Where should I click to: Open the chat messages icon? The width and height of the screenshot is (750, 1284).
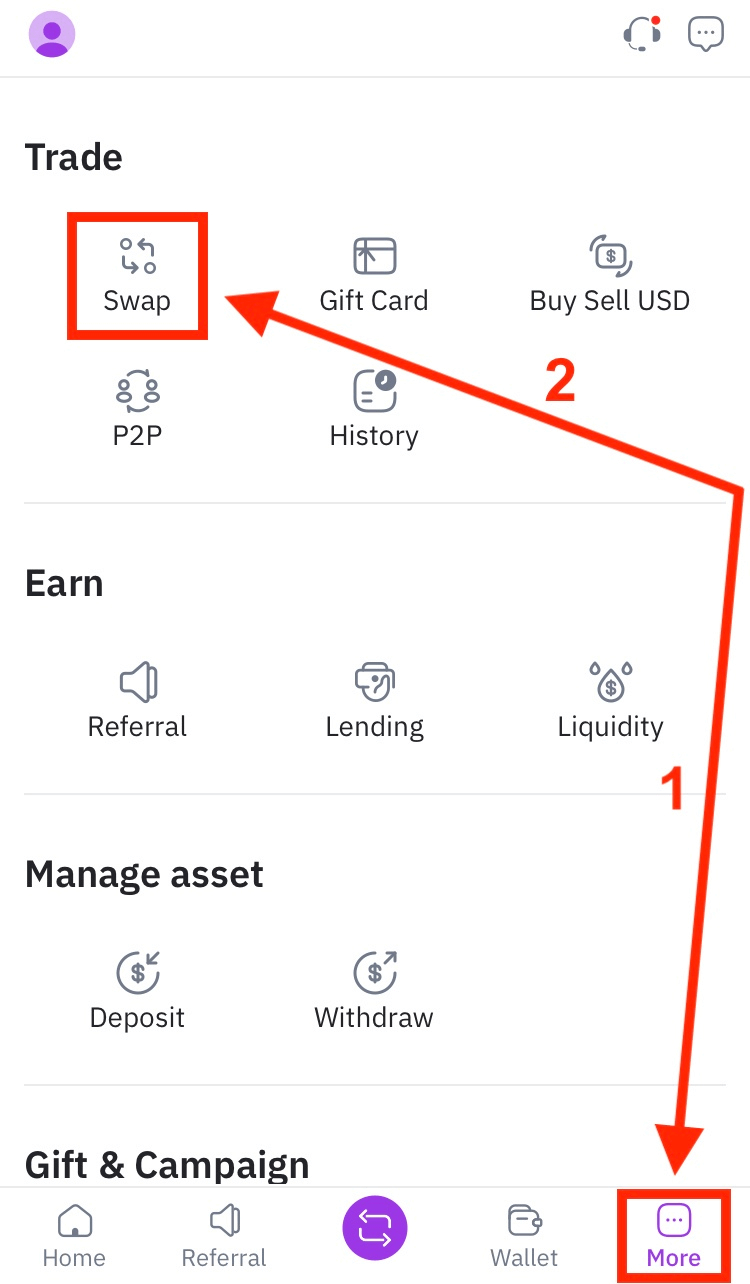706,34
